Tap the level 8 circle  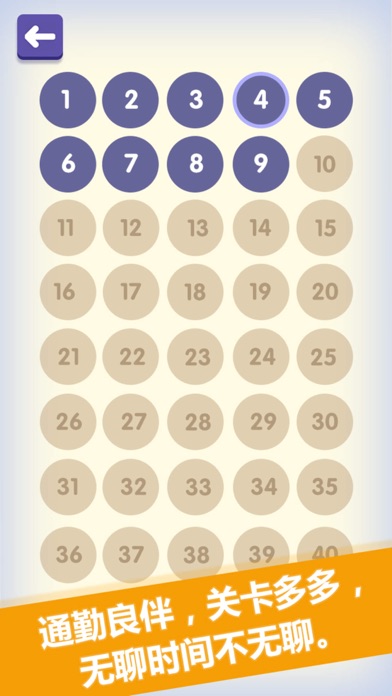[195, 164]
